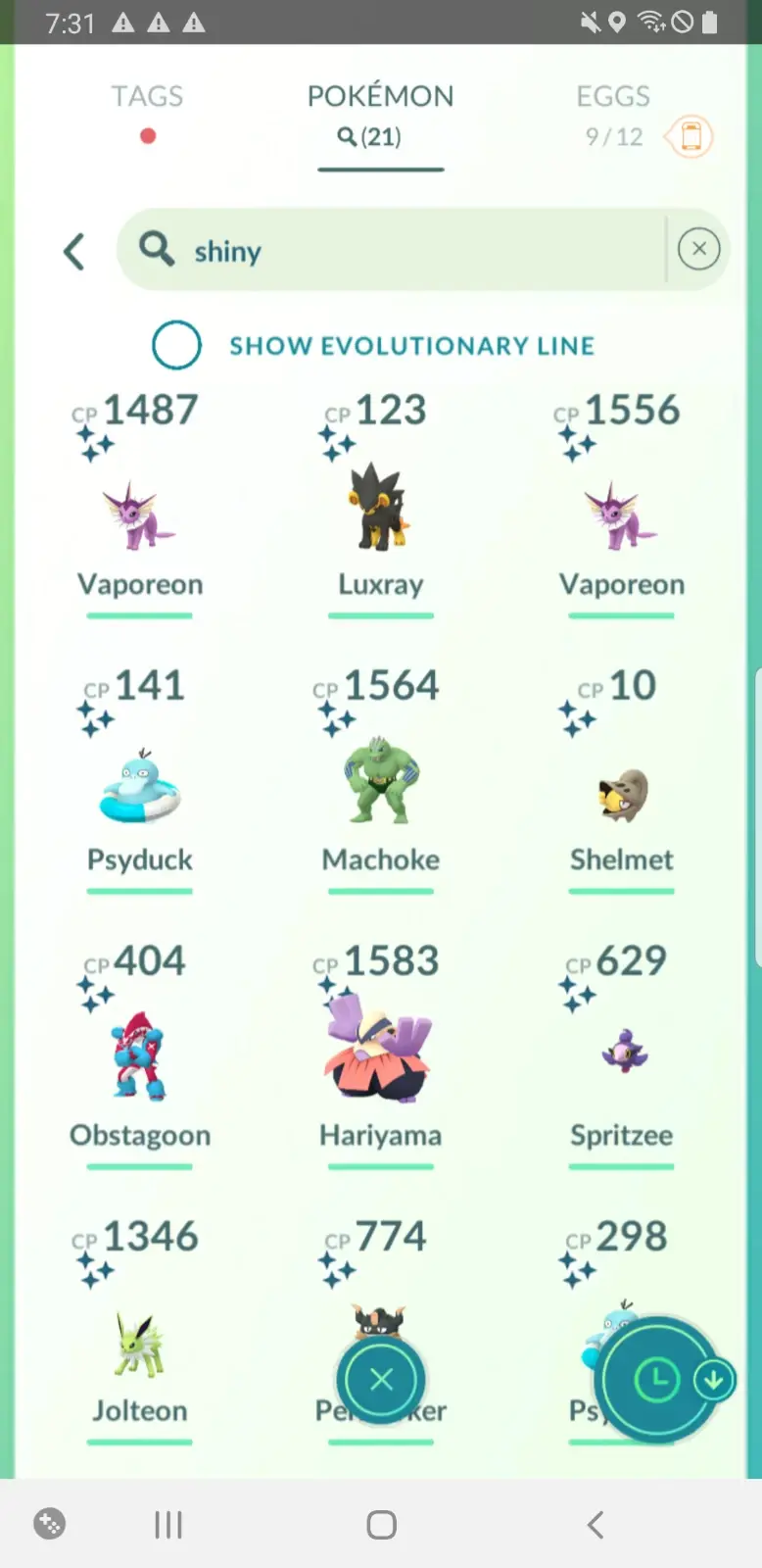Edit the shiny search field

point(411,251)
